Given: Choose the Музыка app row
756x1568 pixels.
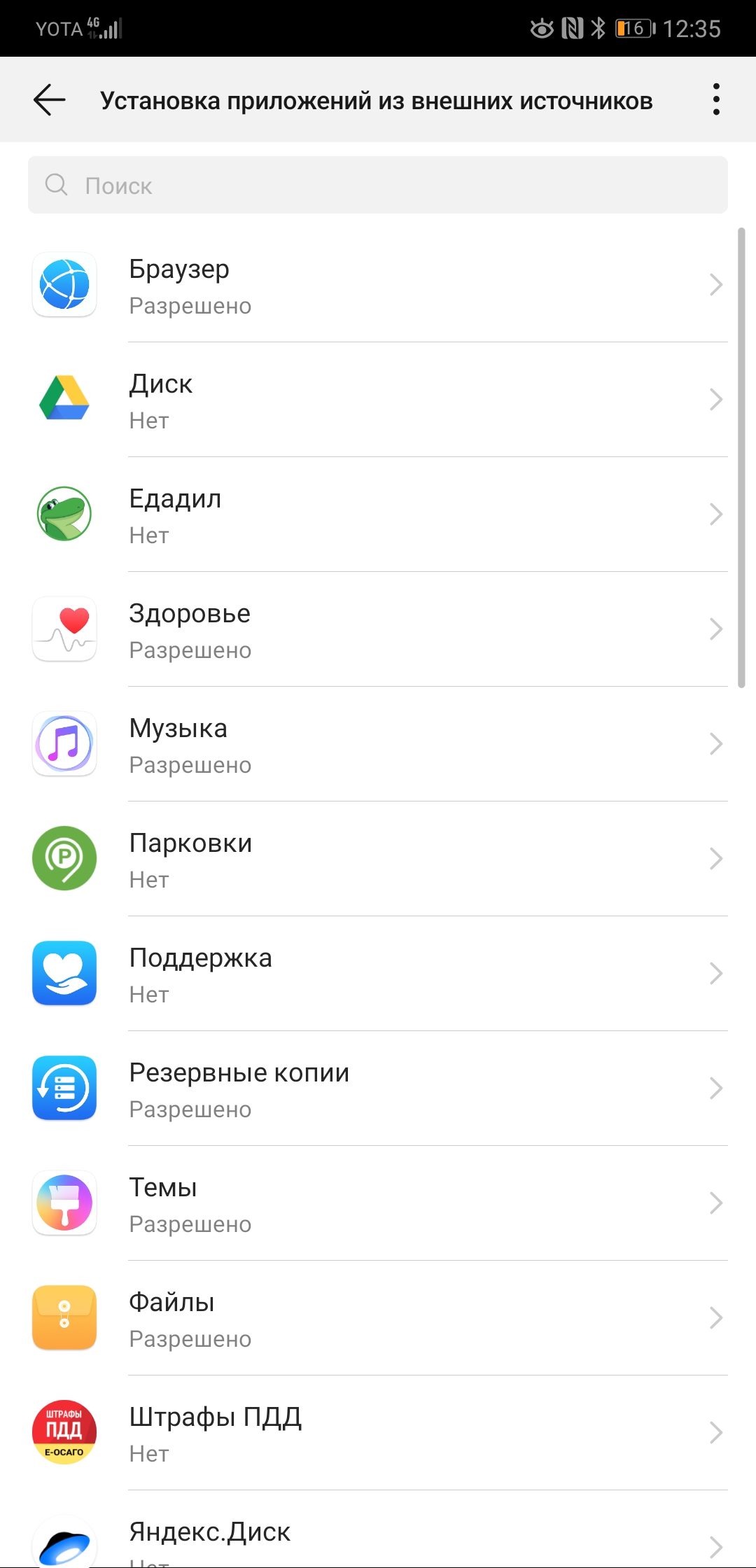Looking at the screenshot, I should (378, 745).
